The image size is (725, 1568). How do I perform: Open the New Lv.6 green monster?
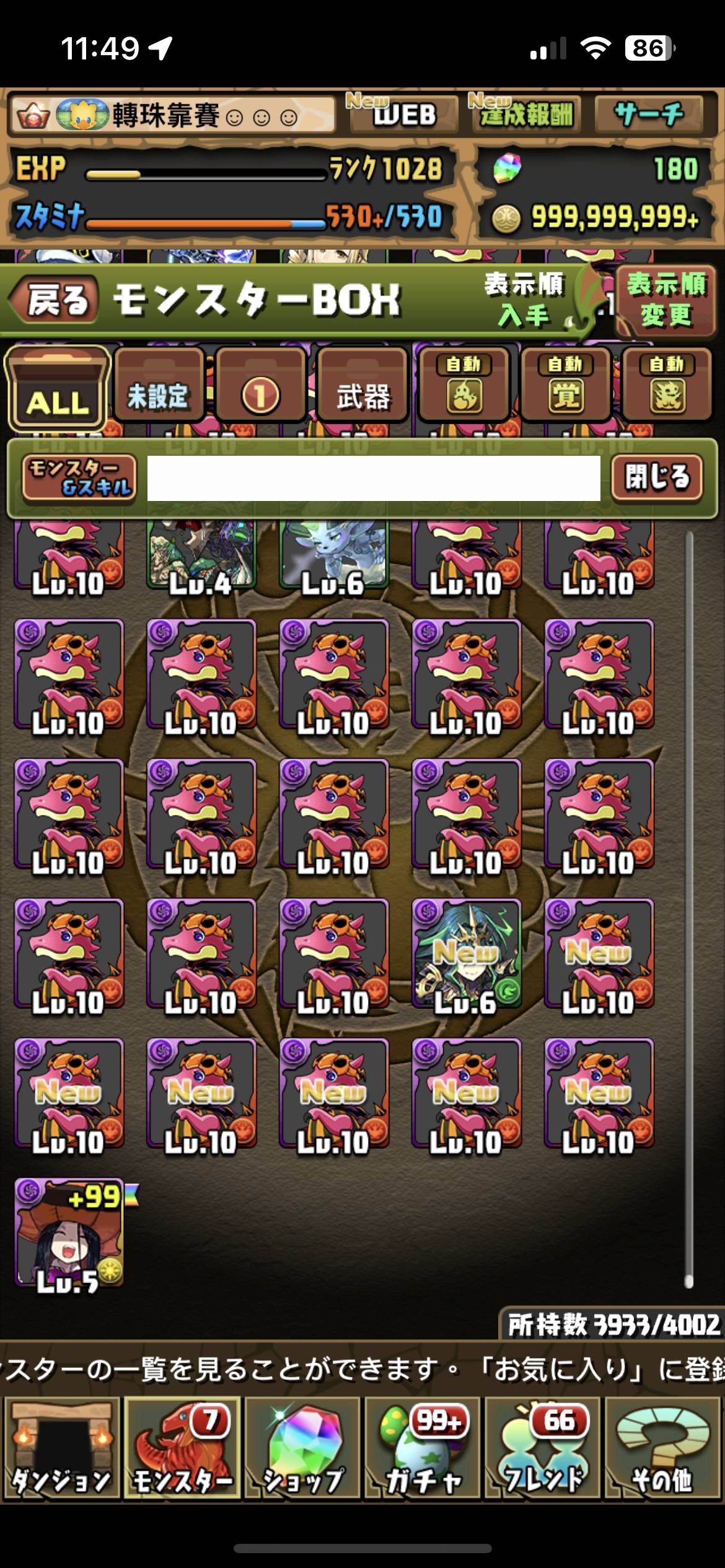[x=466, y=955]
